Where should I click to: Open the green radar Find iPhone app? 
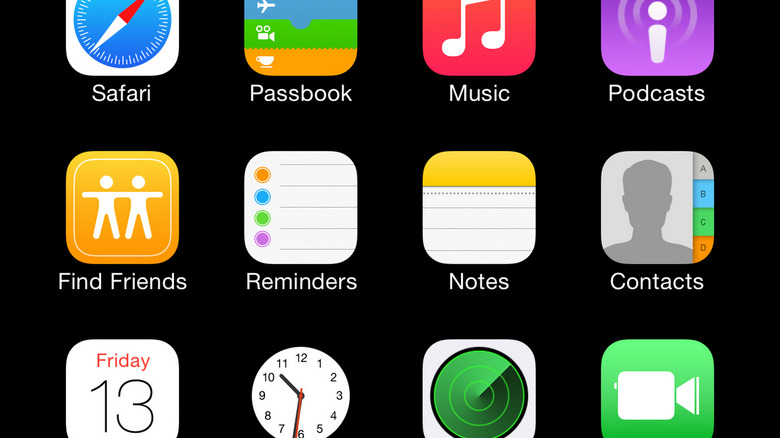pos(478,390)
